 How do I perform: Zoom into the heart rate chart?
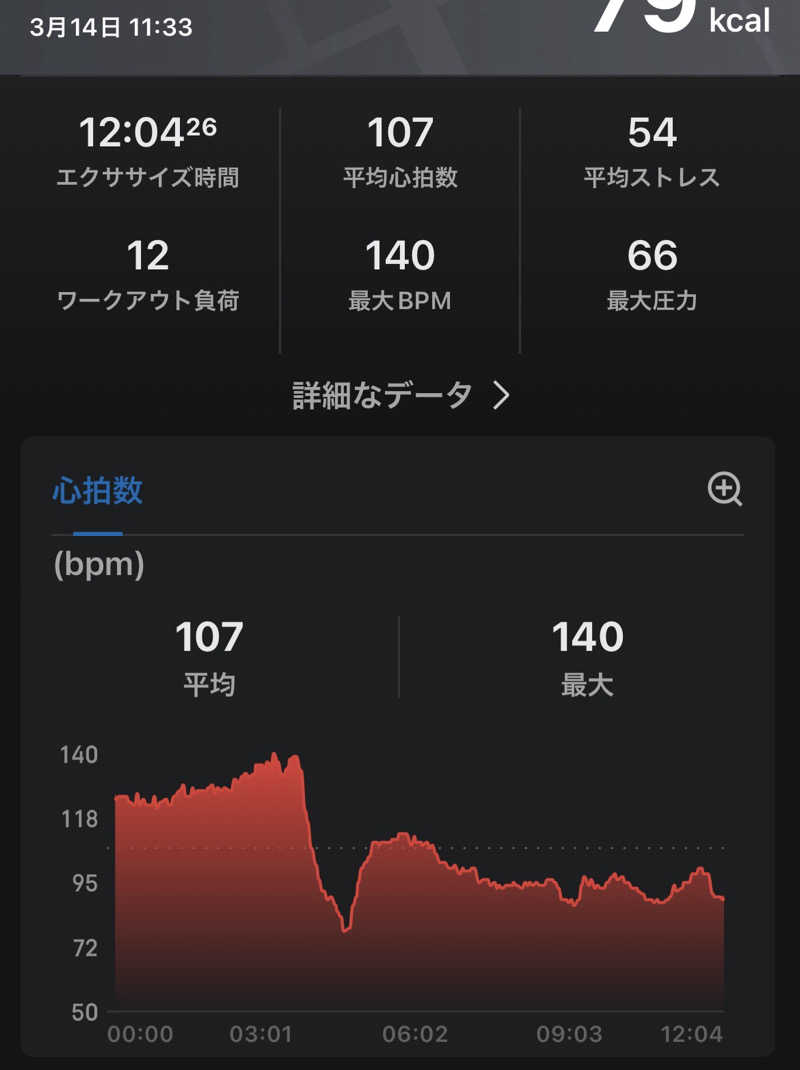724,489
